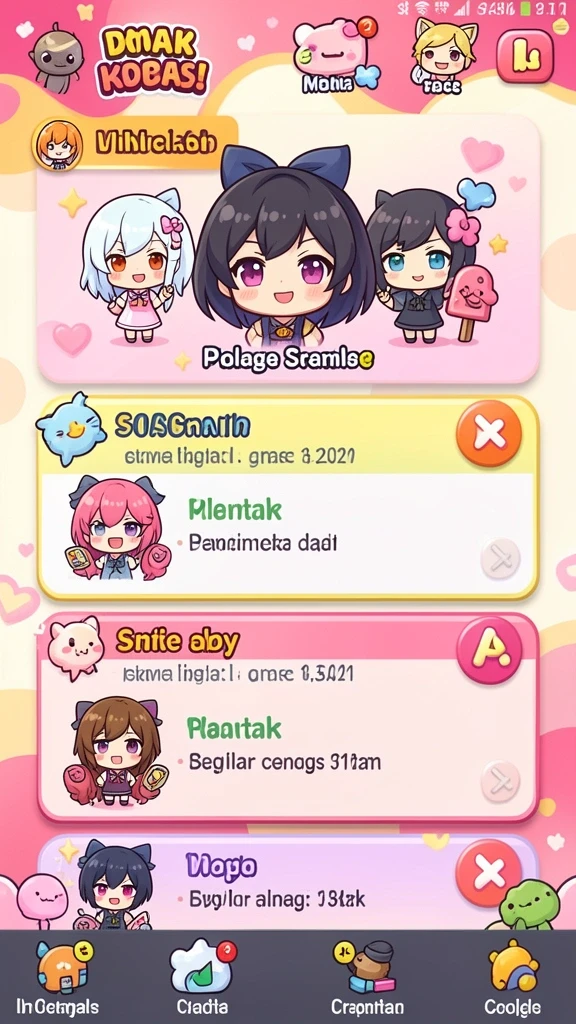Viewport: 576px width, 1024px height.
Task: Switch to the InOemjals tab
Action: [x=58, y=977]
